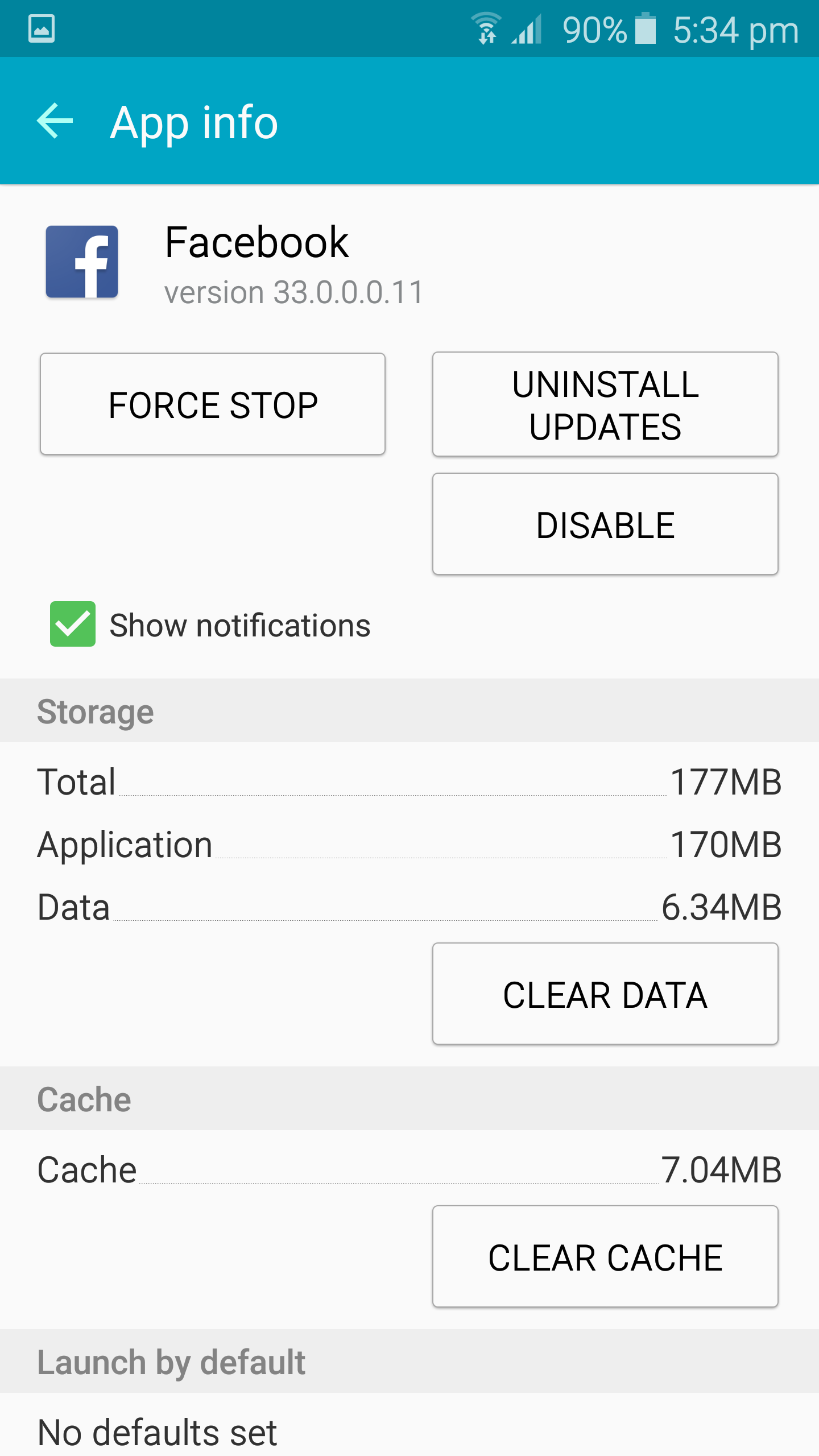
Task: Click the back arrow in App info header
Action: click(x=56, y=121)
